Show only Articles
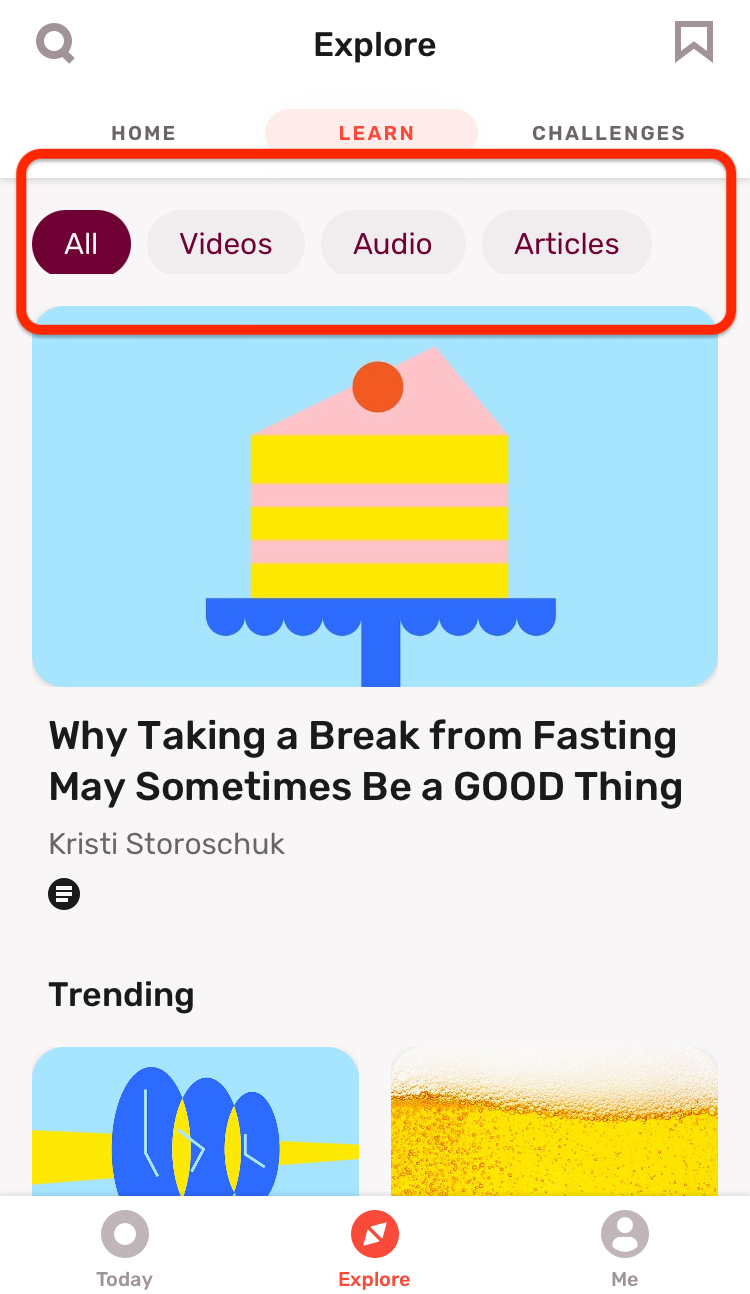750x1294 pixels. [x=567, y=243]
